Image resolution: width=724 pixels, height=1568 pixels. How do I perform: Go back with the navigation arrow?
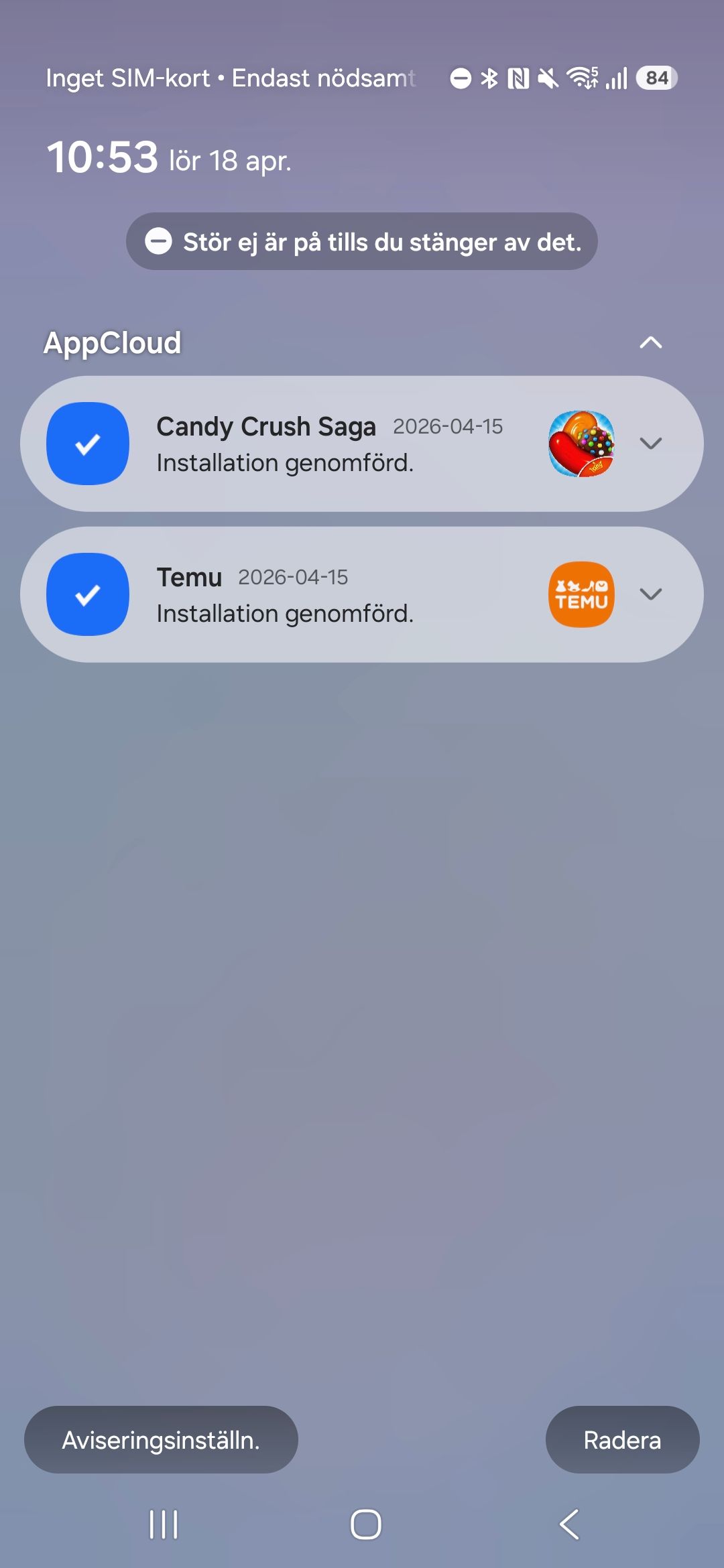[x=569, y=1524]
